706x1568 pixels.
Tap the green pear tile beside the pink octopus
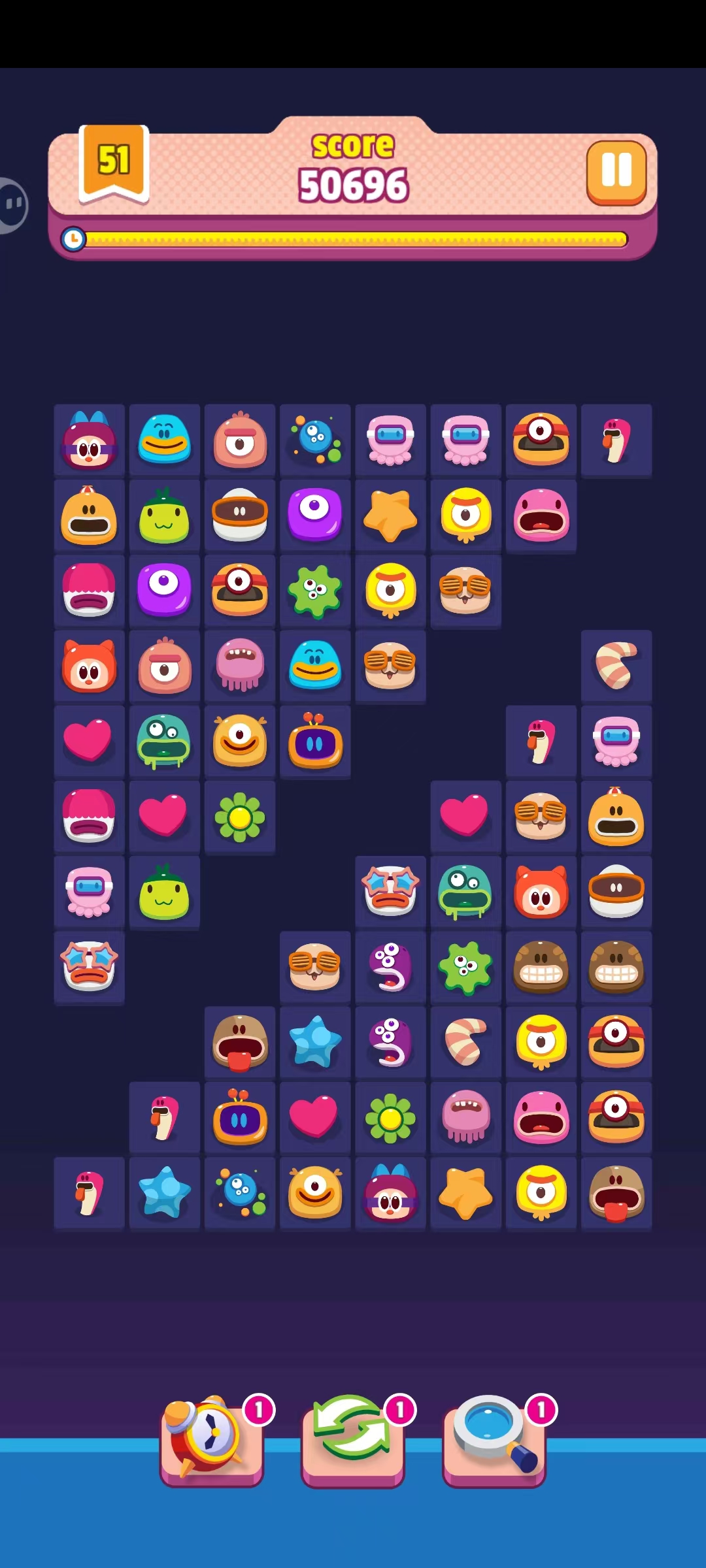[164, 892]
